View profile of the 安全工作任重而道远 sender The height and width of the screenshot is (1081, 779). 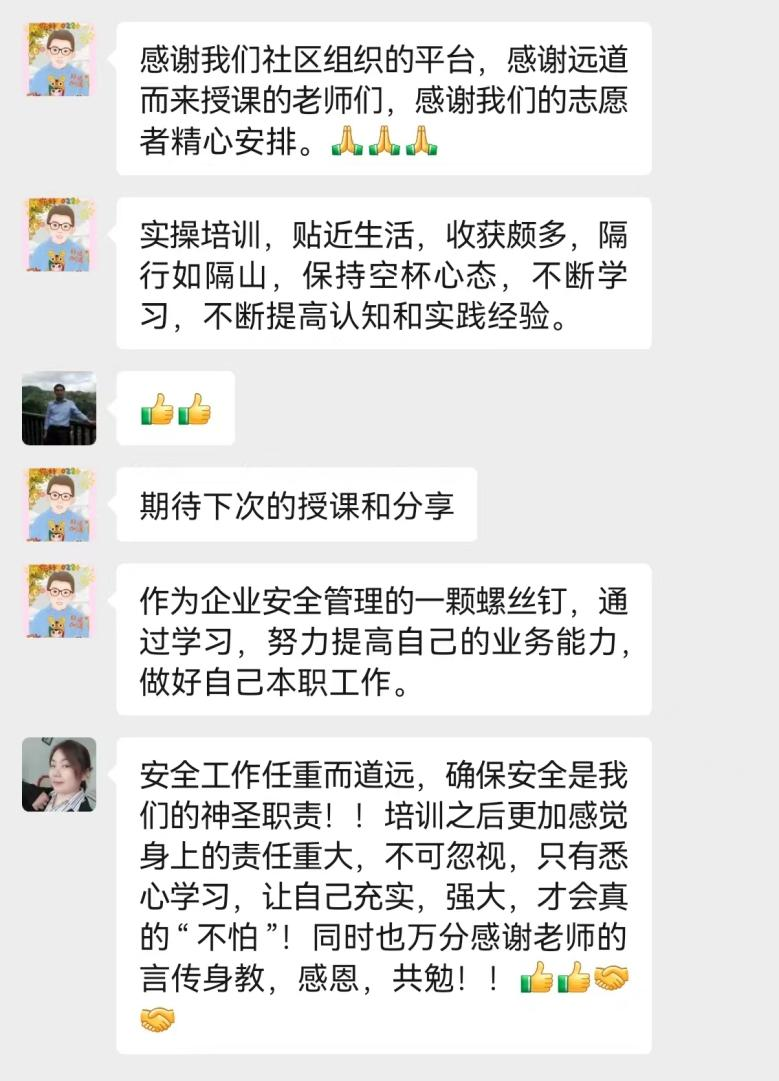59,774
